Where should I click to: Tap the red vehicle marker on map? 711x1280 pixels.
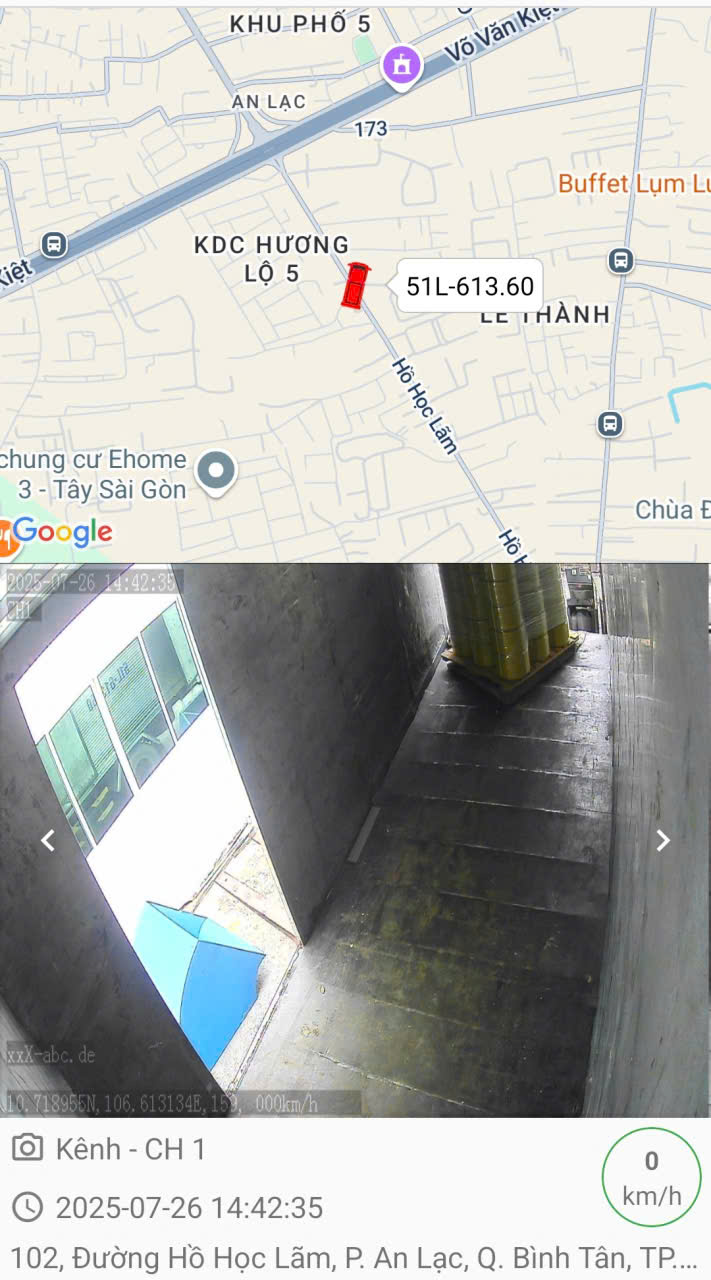coord(355,285)
